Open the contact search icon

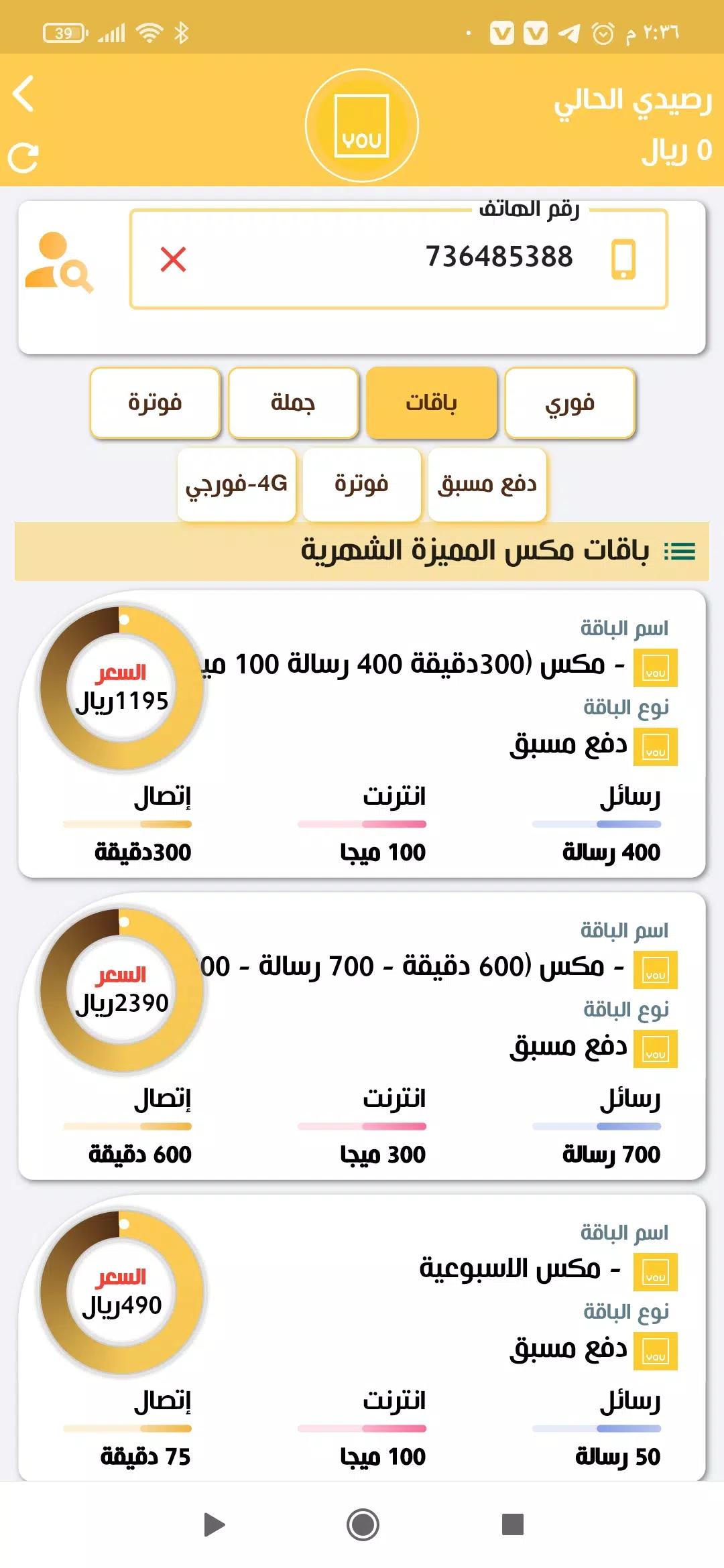(x=59, y=263)
